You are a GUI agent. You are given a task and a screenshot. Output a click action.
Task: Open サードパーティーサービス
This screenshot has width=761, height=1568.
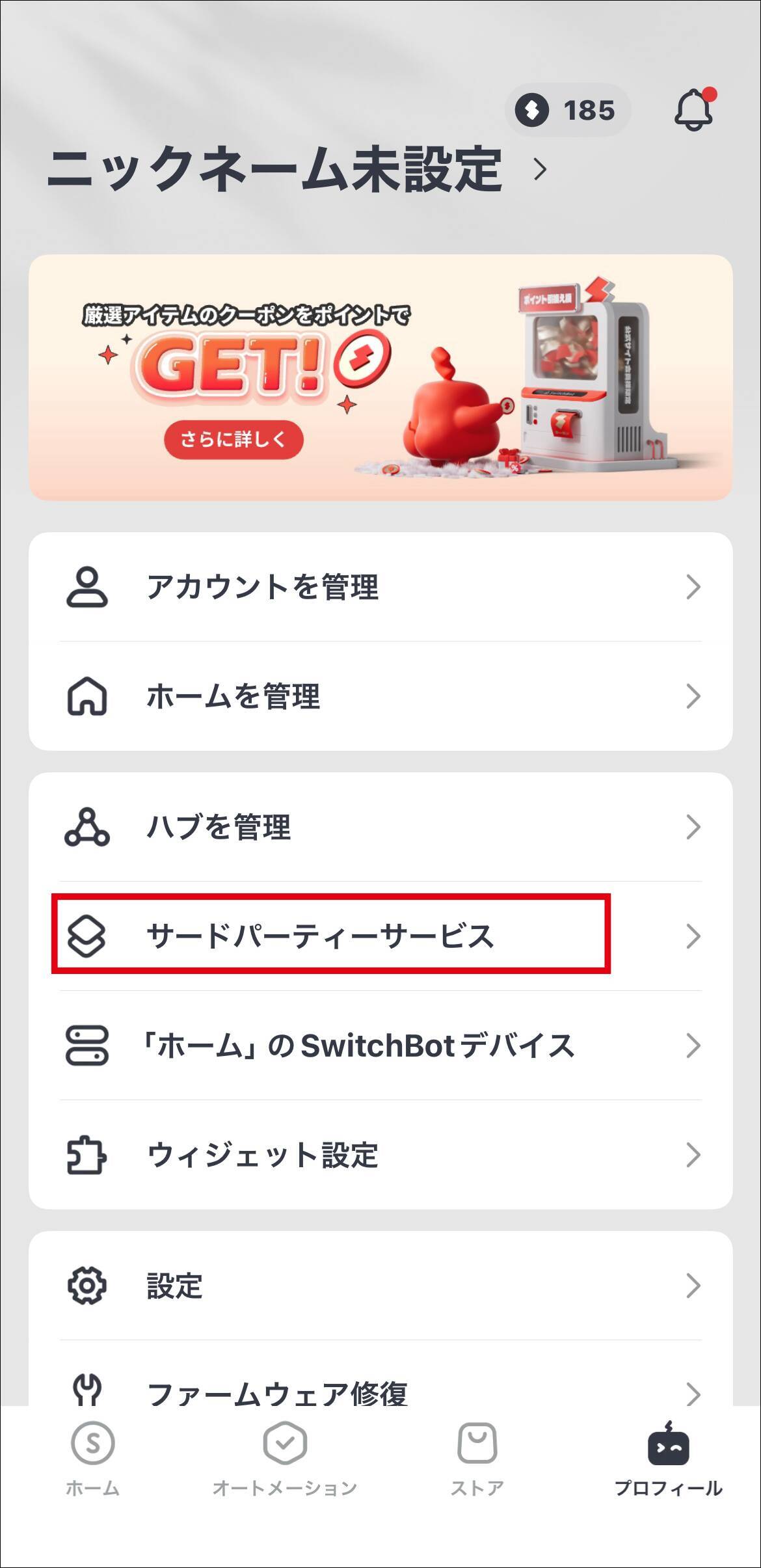[x=322, y=936]
